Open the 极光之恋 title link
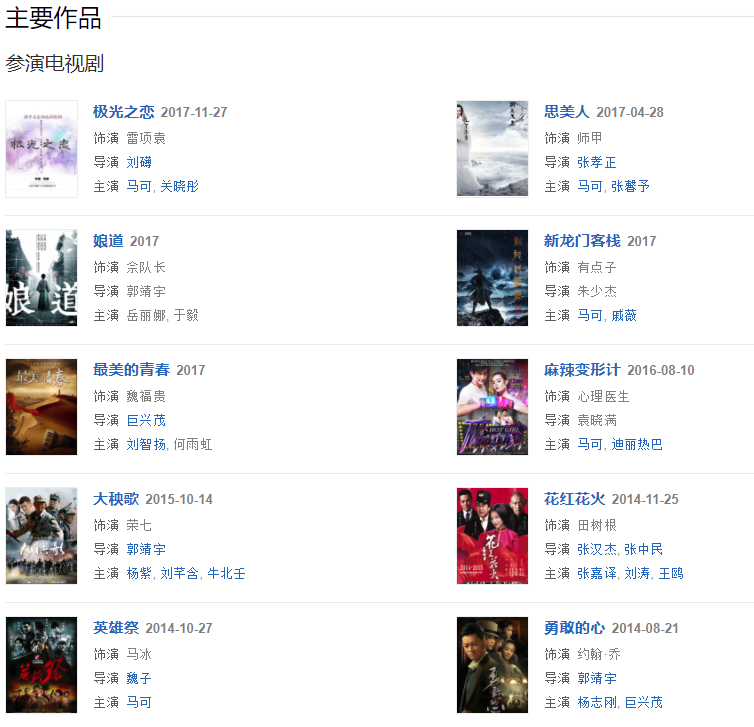 123,112
